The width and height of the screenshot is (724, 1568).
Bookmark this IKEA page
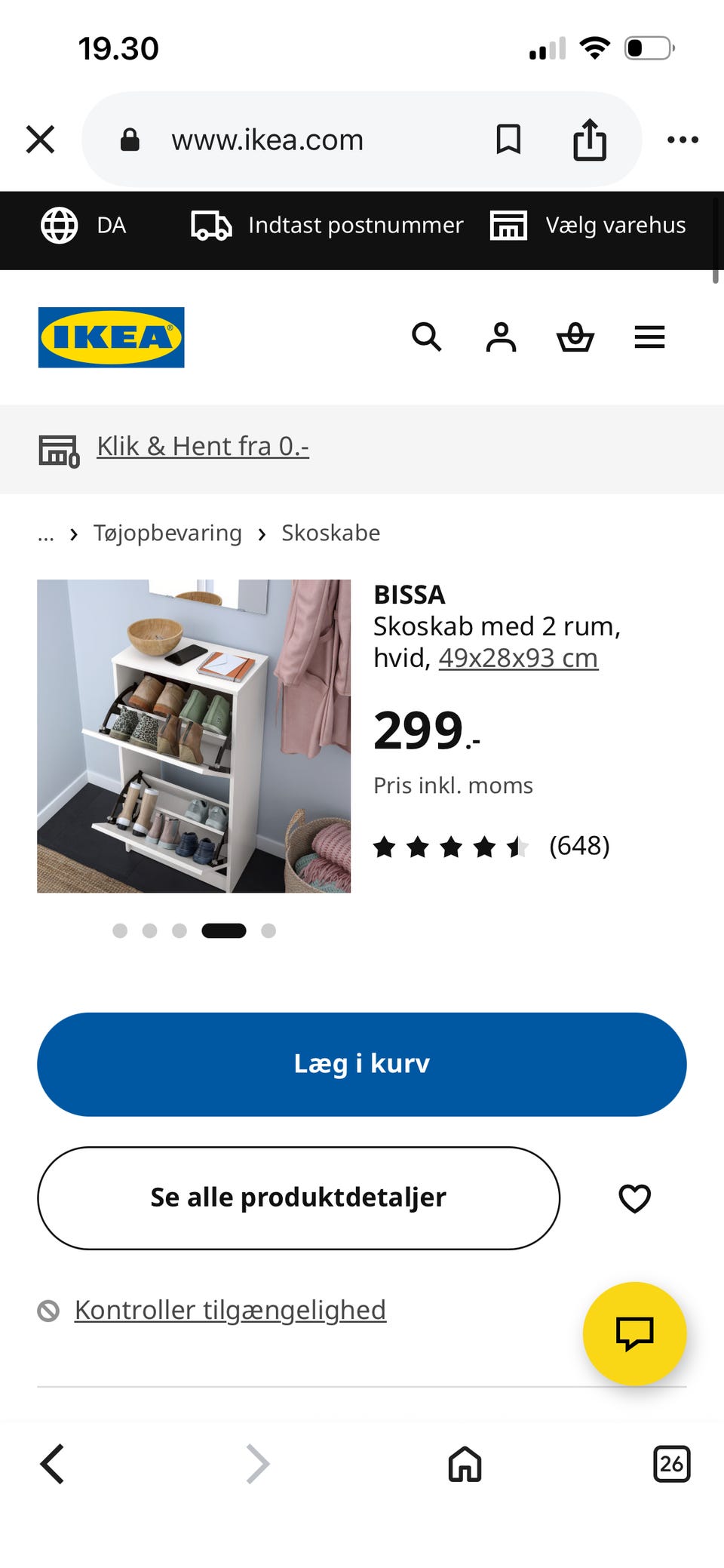508,140
